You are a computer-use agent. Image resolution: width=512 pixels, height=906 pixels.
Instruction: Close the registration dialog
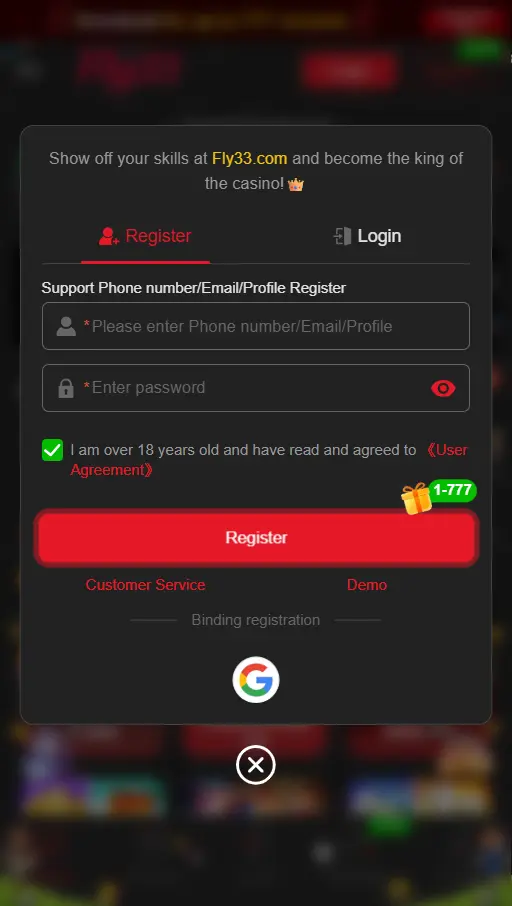[x=256, y=765]
